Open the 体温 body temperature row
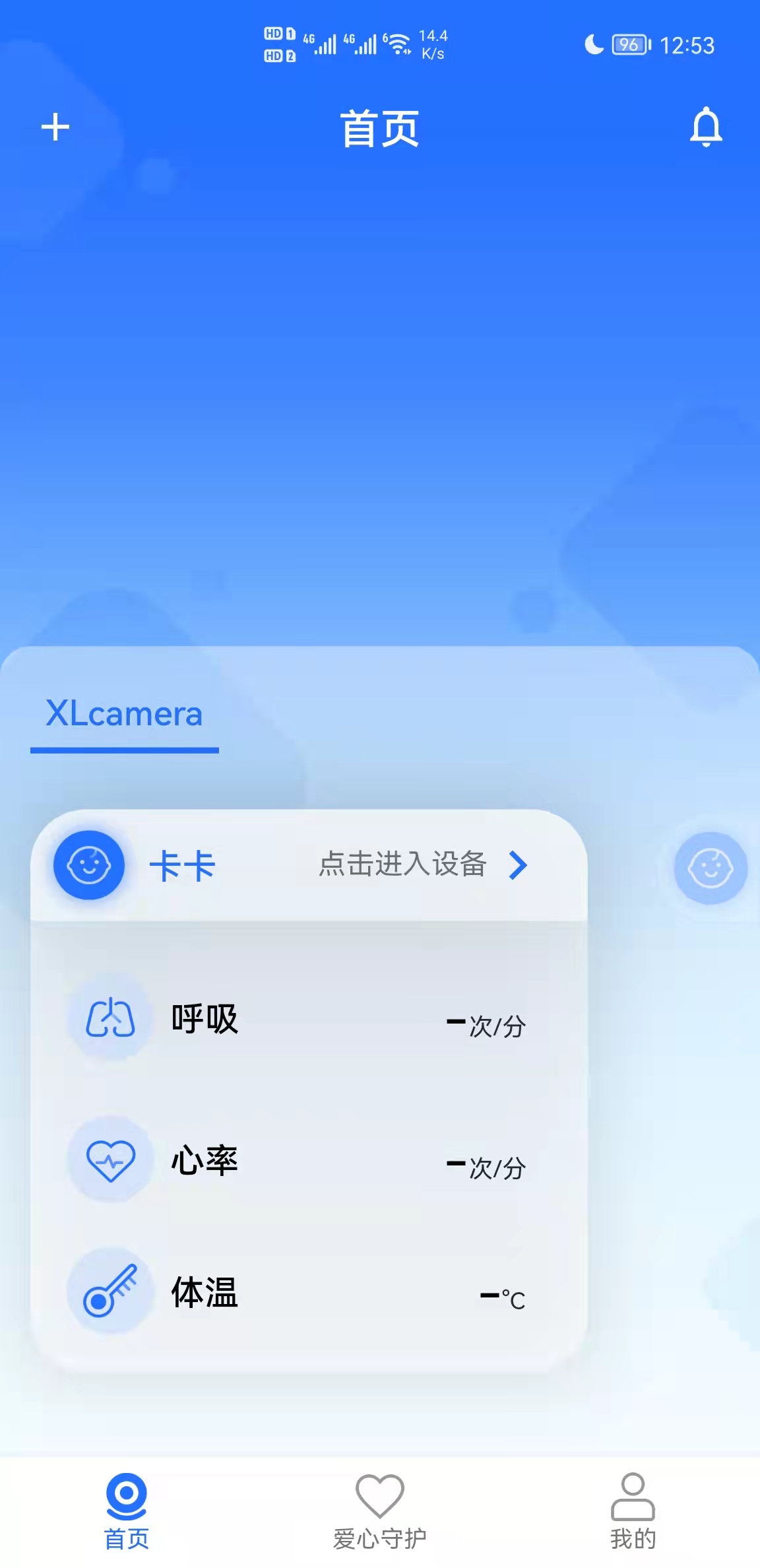 click(309, 1292)
